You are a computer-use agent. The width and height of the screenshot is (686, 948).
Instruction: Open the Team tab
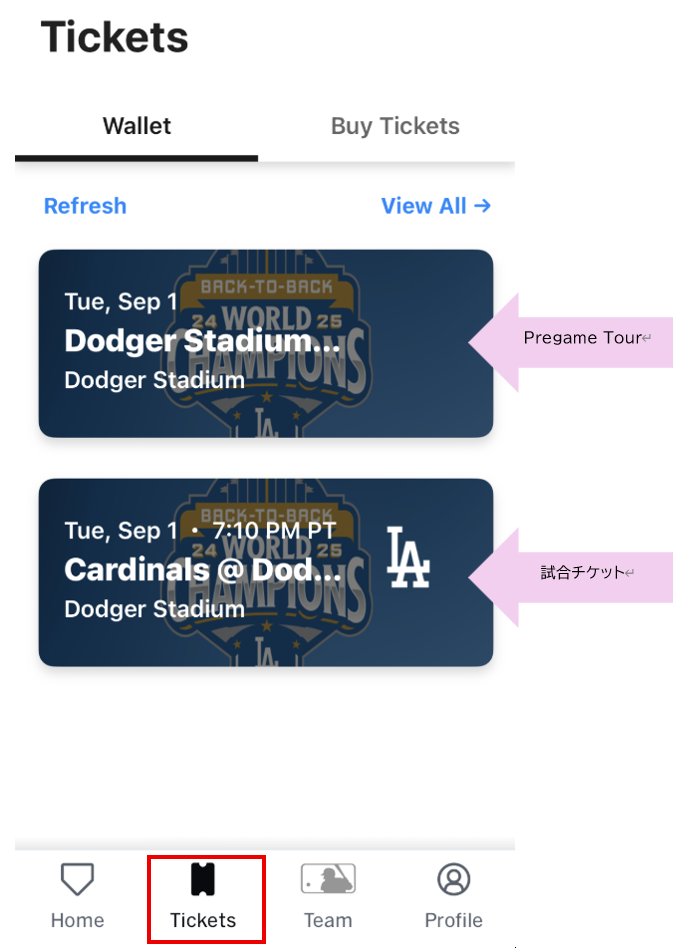tap(328, 897)
